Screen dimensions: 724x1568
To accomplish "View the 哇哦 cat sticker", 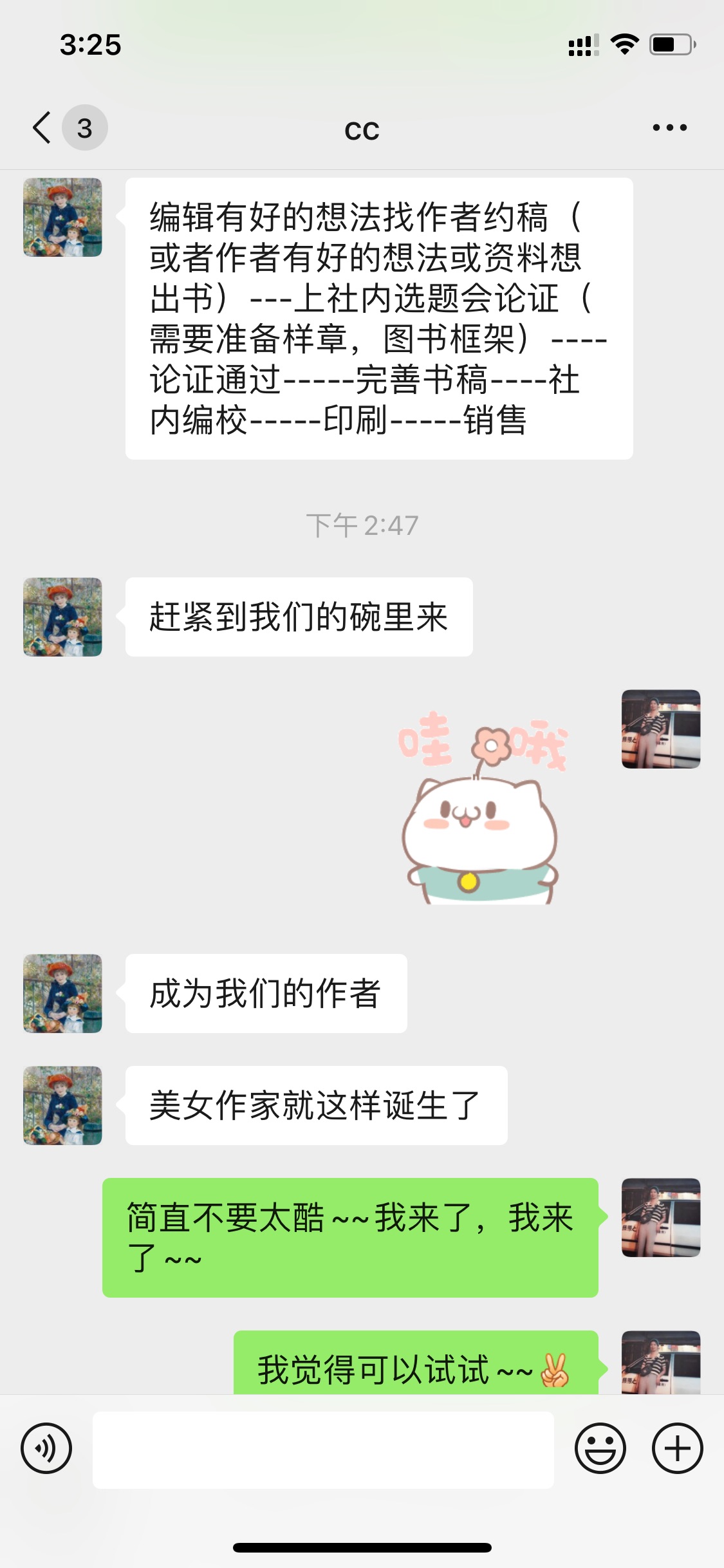I will click(481, 807).
